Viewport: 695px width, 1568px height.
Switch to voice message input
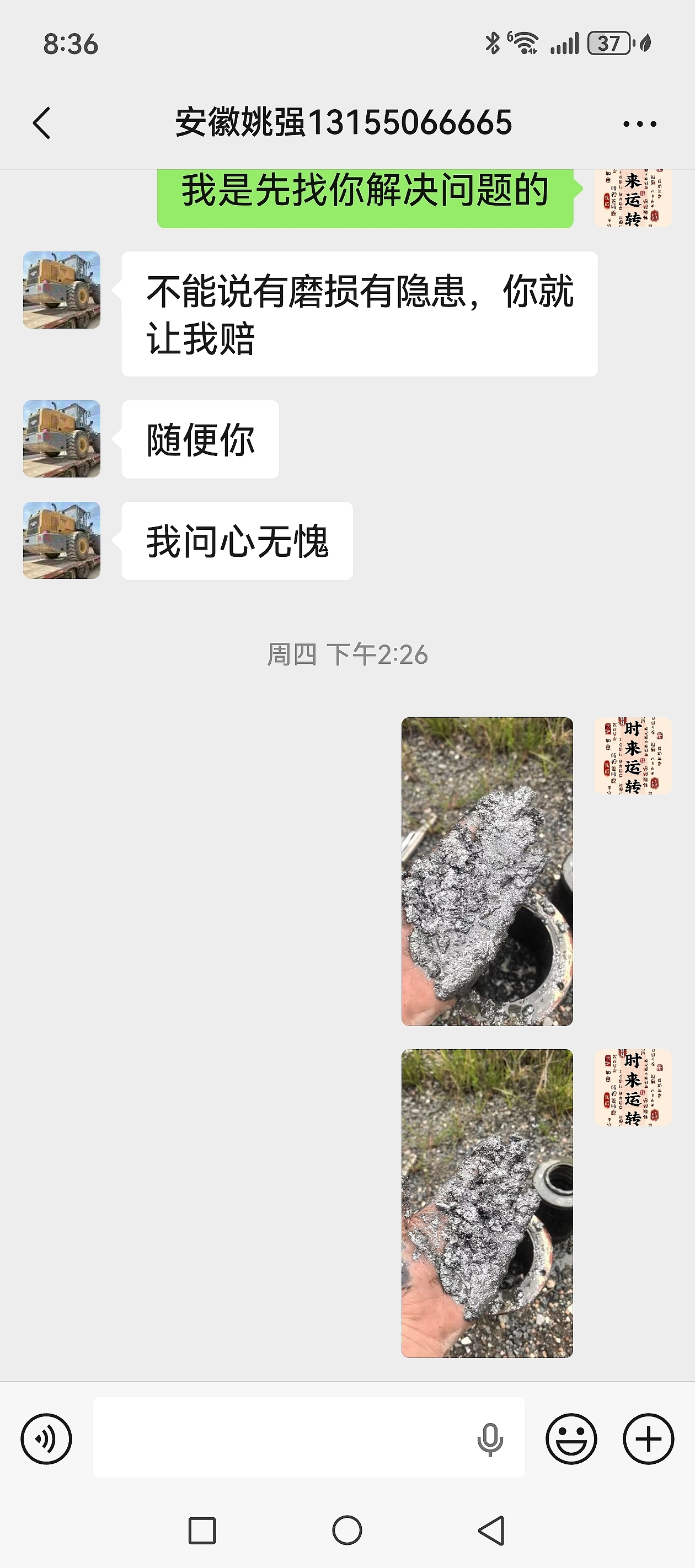pos(46,1439)
